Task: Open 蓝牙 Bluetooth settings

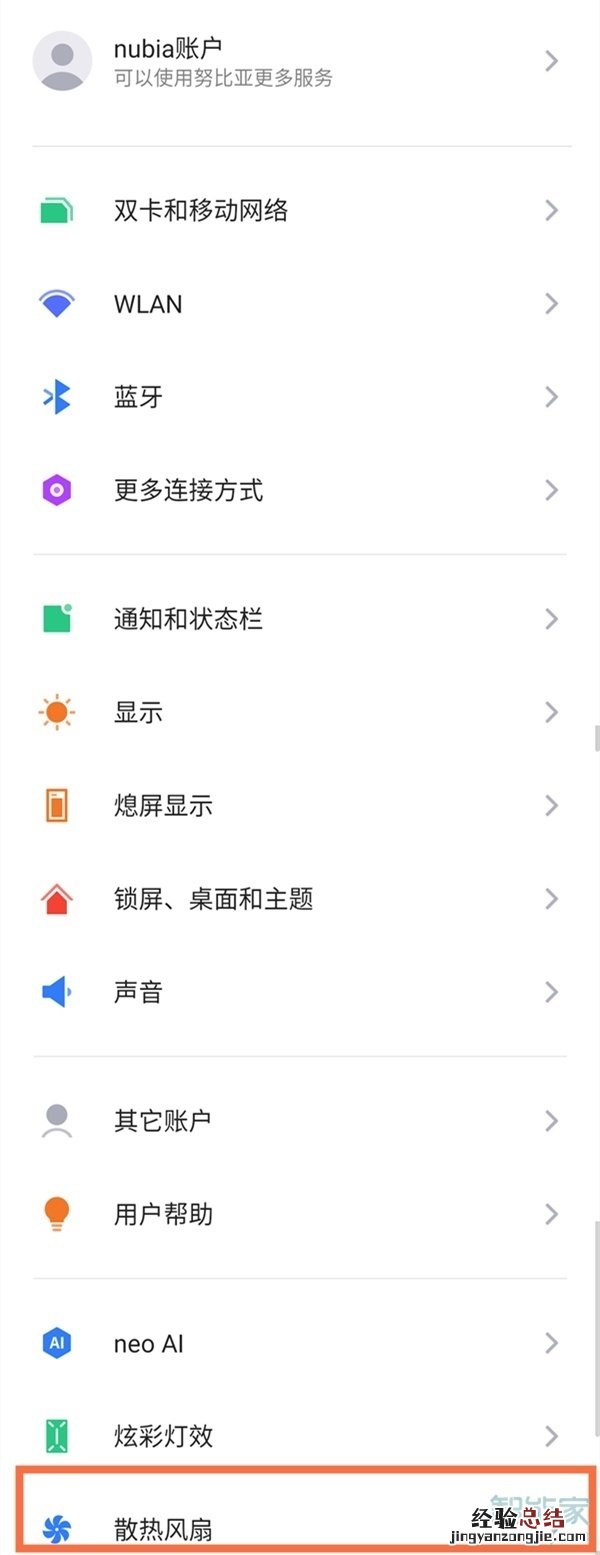Action: 138,397
